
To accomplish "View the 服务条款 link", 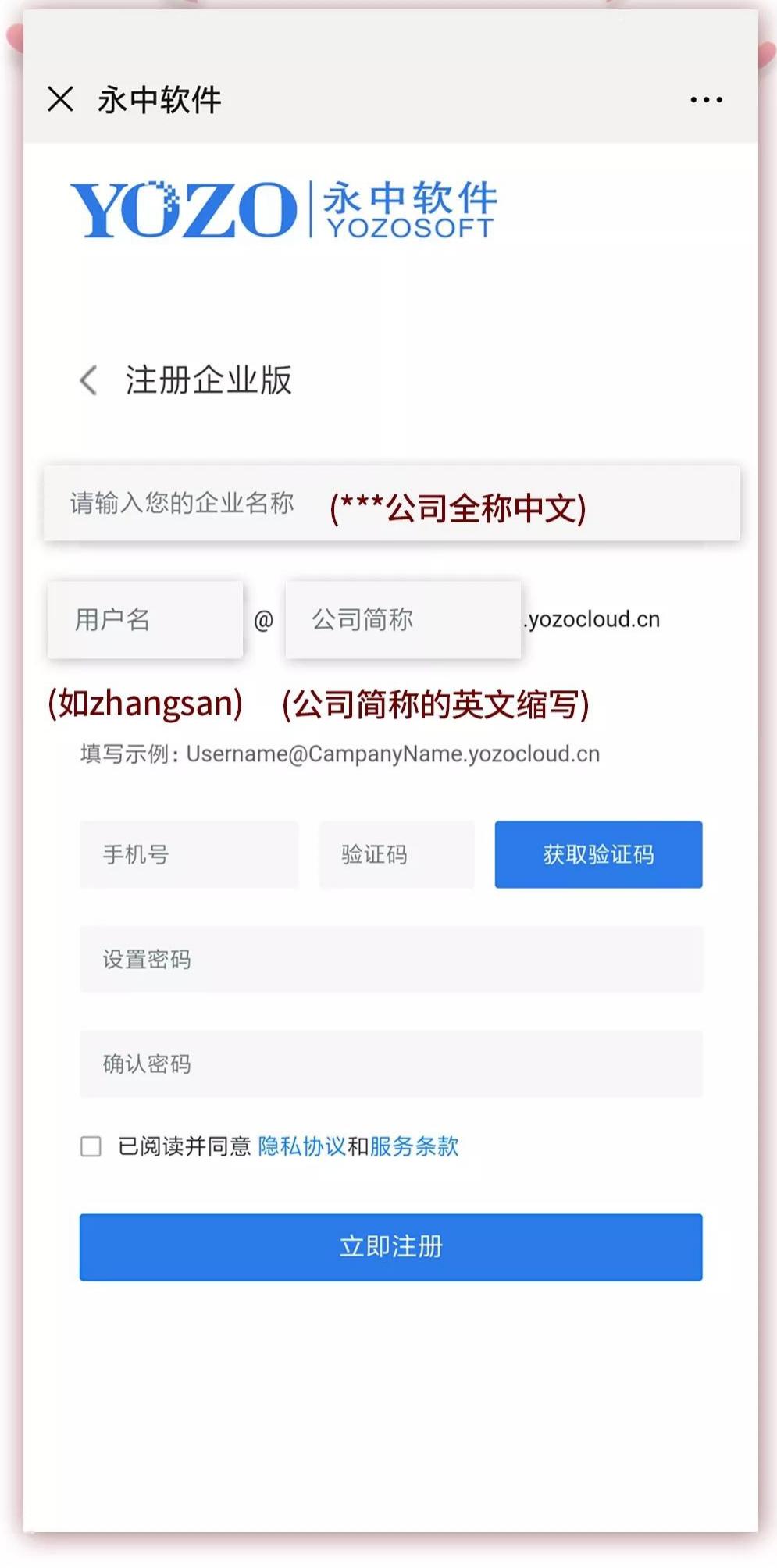I will [x=414, y=1146].
